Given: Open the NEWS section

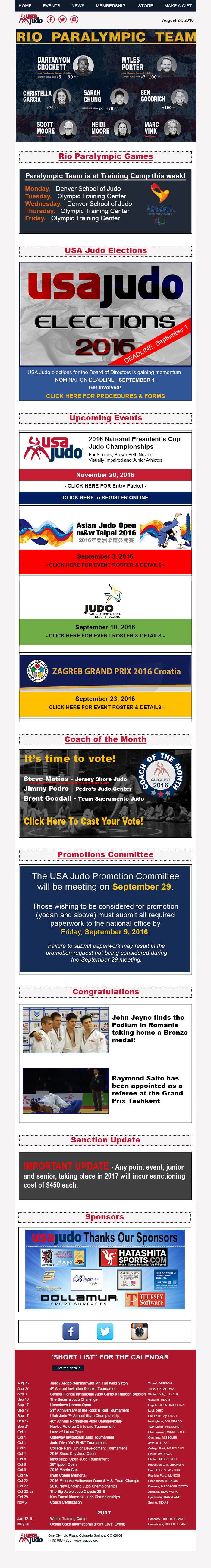Looking at the screenshot, I should tap(77, 5).
